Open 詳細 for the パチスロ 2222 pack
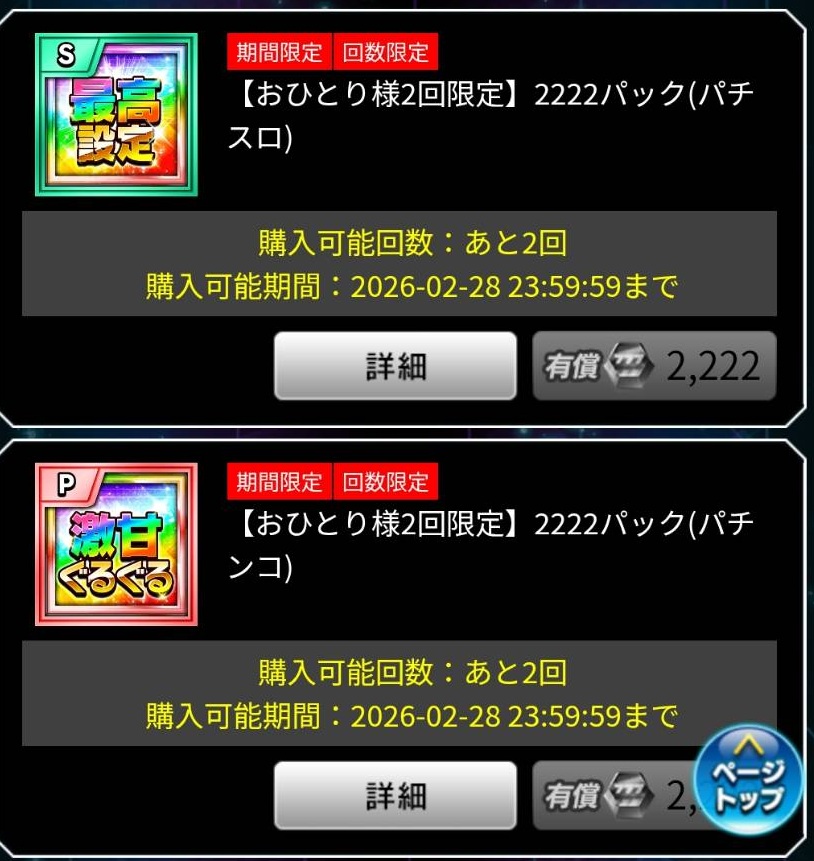814x861 pixels. tap(395, 366)
